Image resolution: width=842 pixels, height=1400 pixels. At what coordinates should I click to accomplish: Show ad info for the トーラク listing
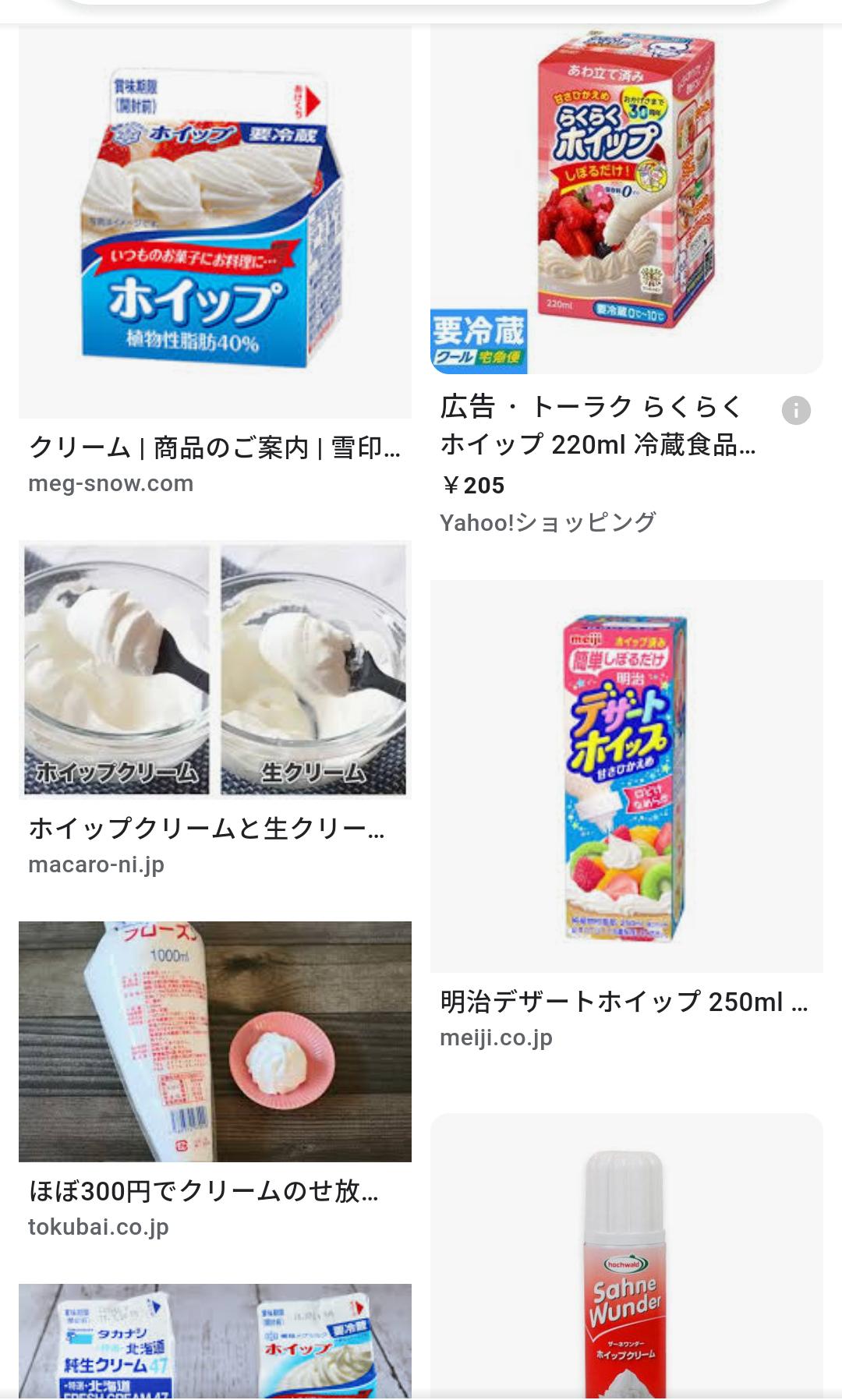795,410
